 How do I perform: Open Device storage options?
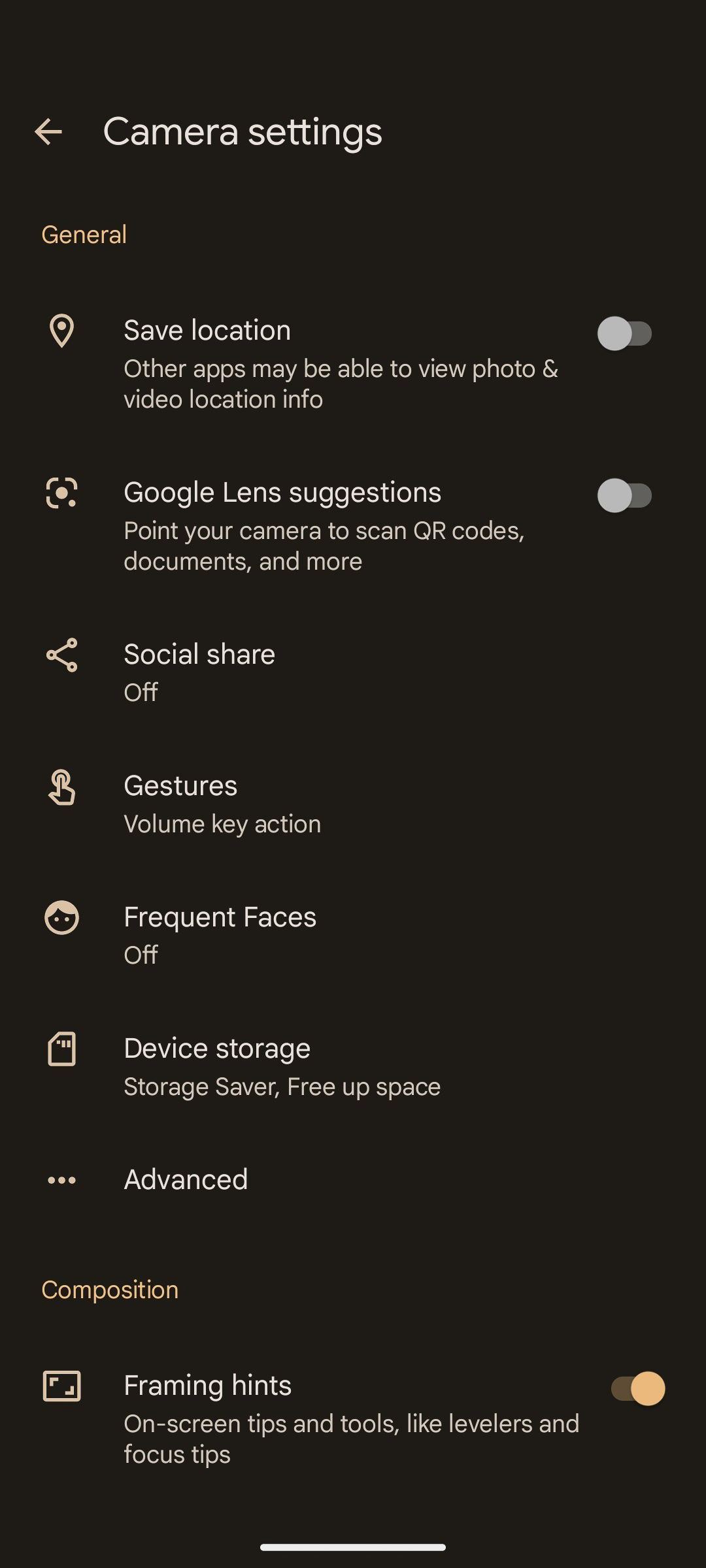281,1066
